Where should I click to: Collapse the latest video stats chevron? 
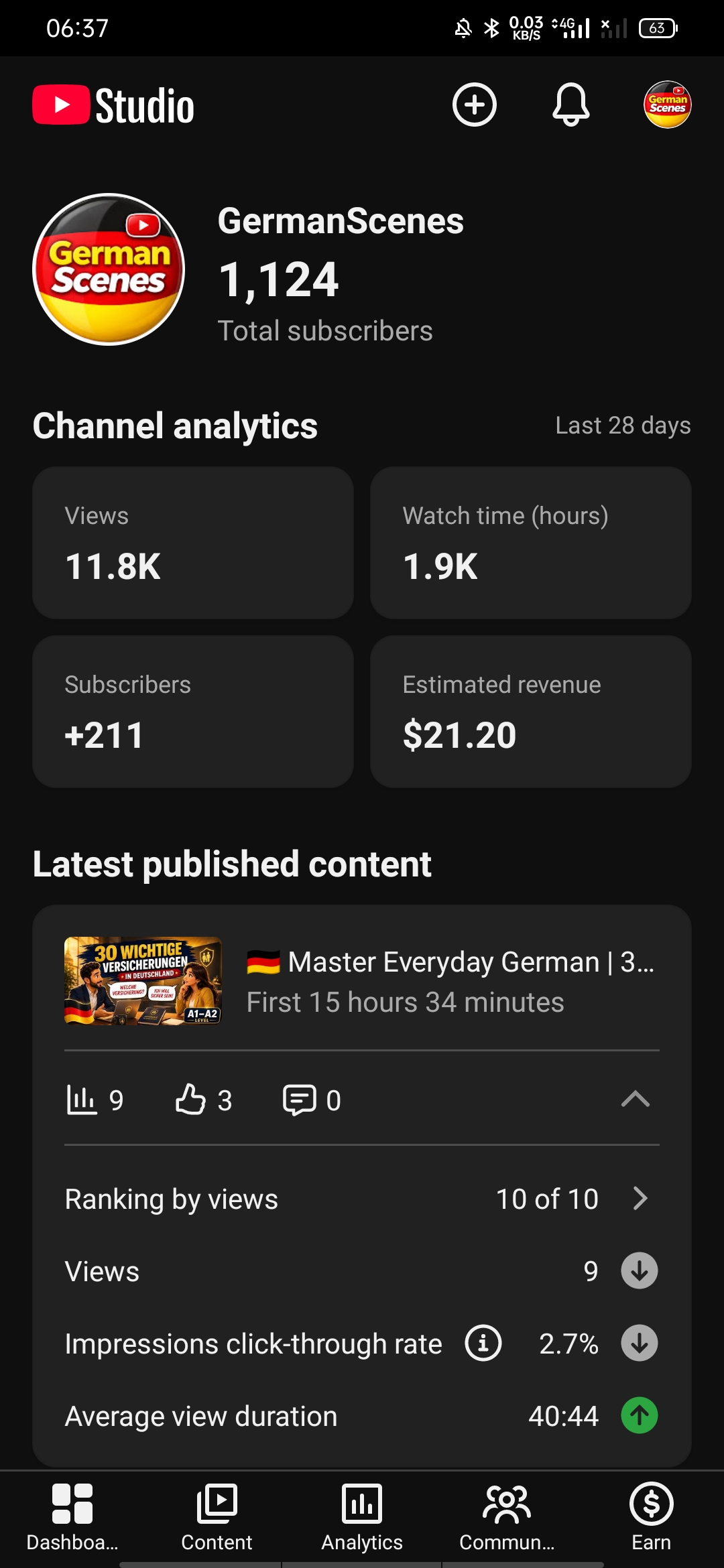pyautogui.click(x=636, y=1099)
